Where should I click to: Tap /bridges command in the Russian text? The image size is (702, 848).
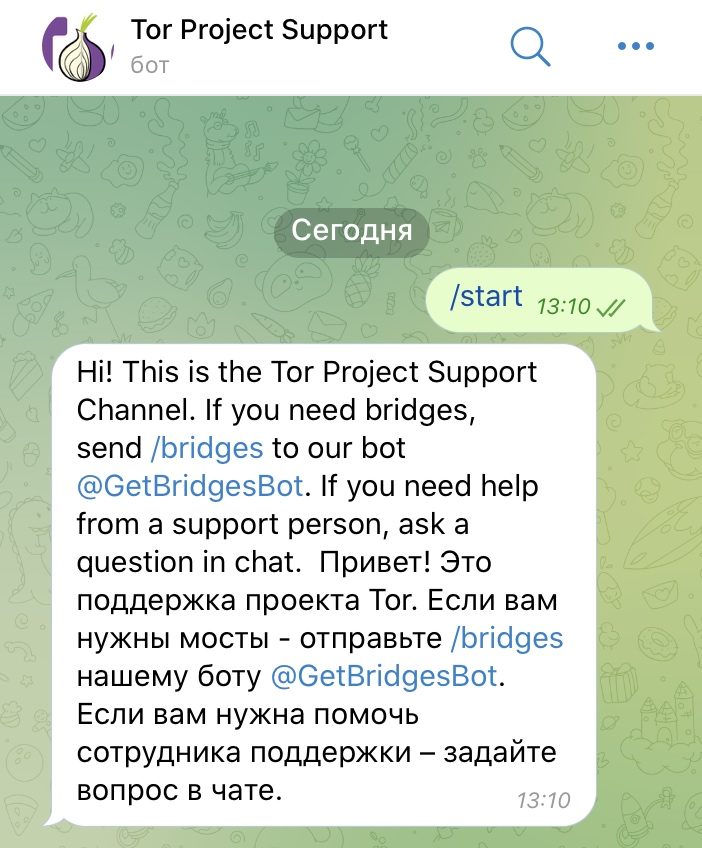(x=507, y=637)
